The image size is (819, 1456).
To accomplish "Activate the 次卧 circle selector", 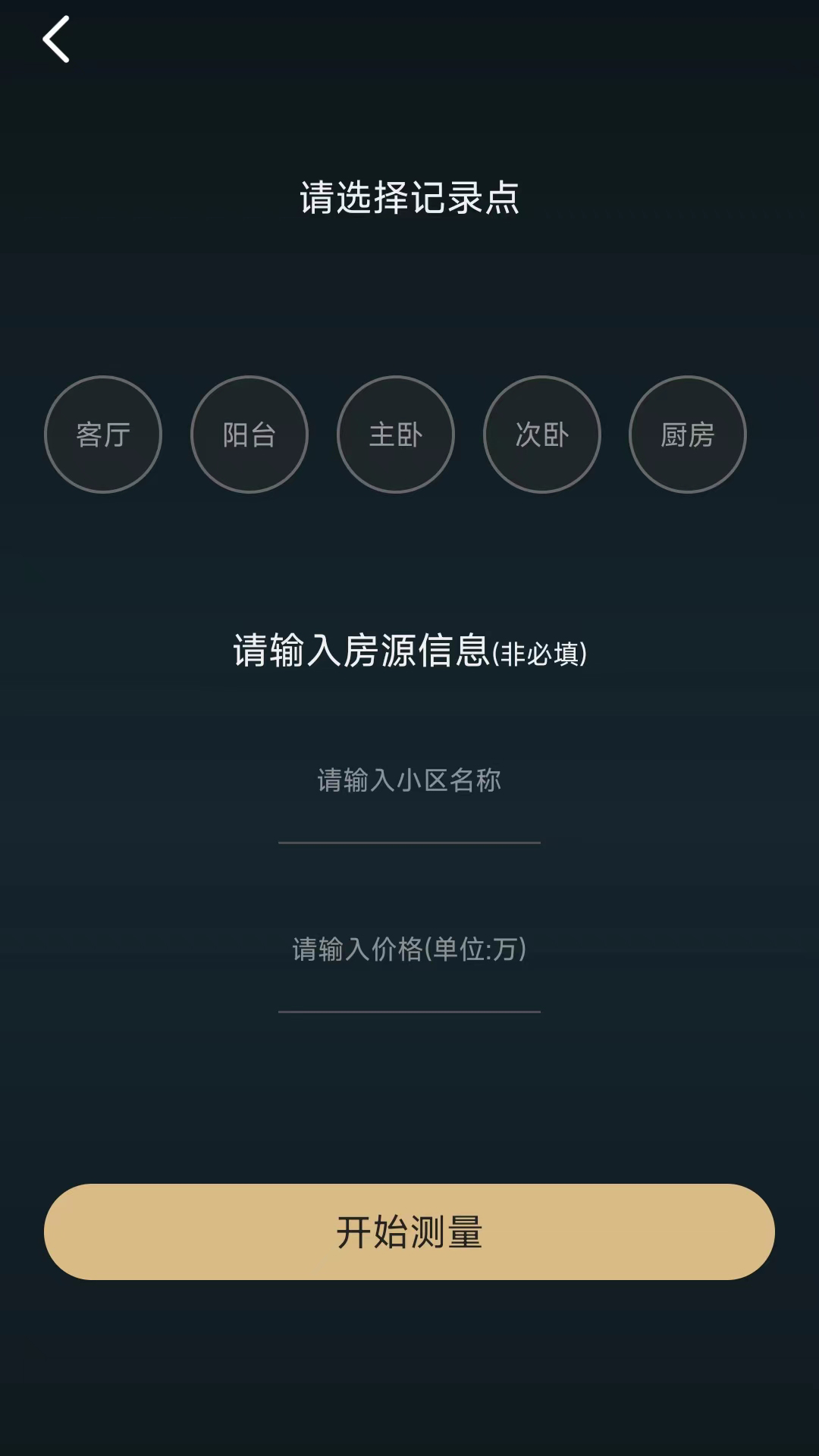I will pos(542,434).
